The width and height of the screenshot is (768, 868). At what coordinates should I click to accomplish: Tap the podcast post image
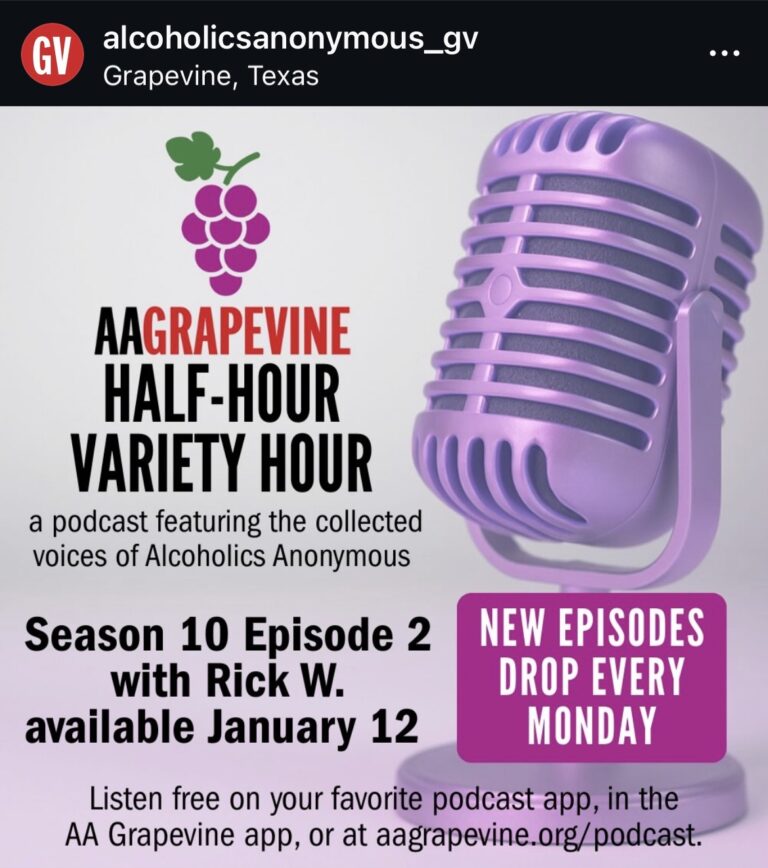[384, 480]
